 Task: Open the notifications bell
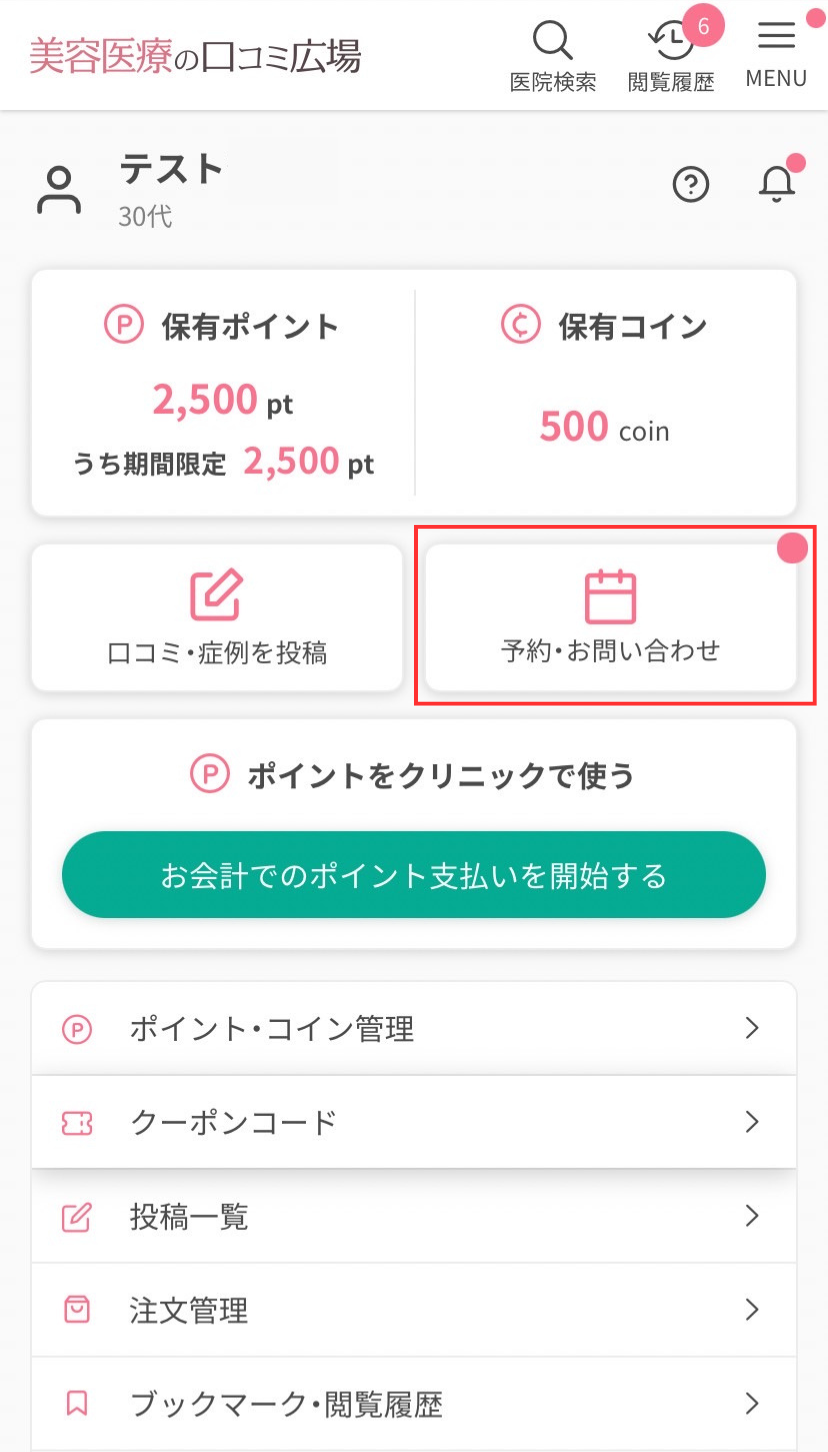(x=777, y=185)
